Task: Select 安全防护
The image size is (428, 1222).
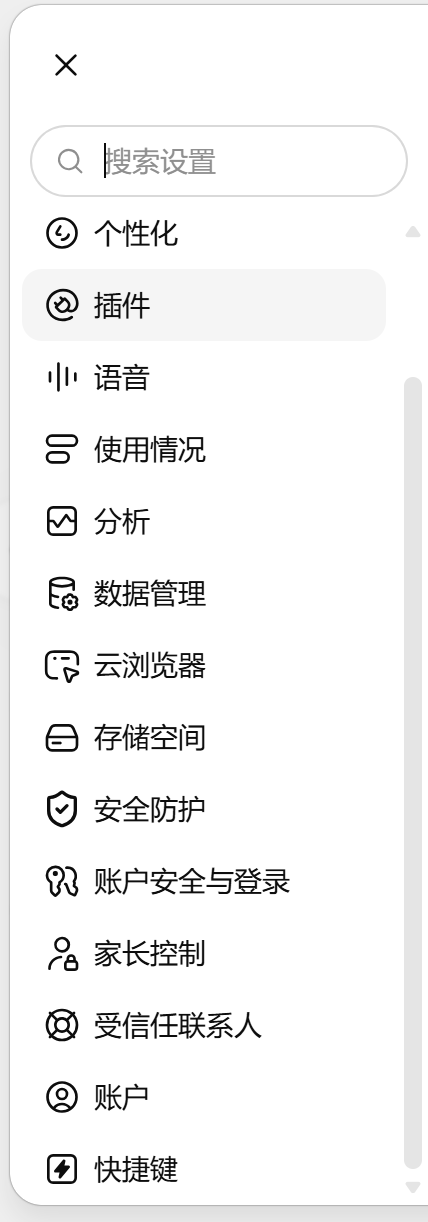Action: pyautogui.click(x=204, y=809)
